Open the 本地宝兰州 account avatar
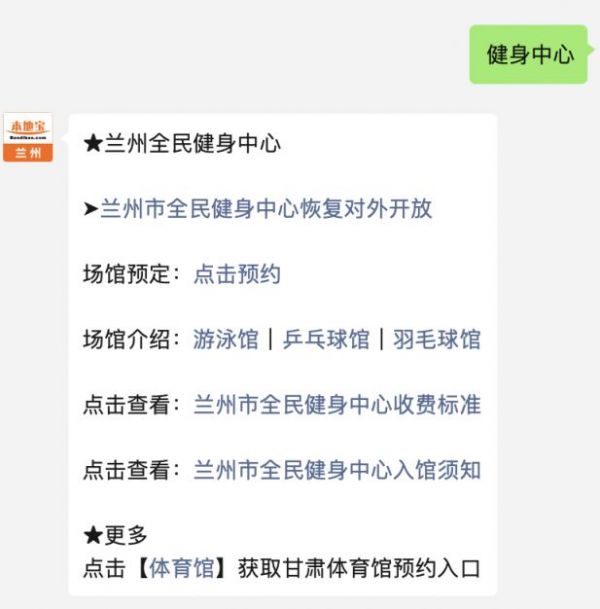600x609 pixels. pos(28,138)
